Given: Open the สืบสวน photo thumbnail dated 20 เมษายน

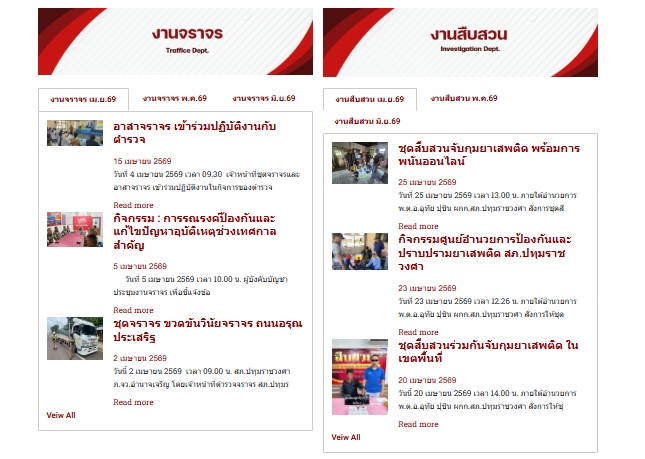Looking at the screenshot, I should tap(360, 377).
